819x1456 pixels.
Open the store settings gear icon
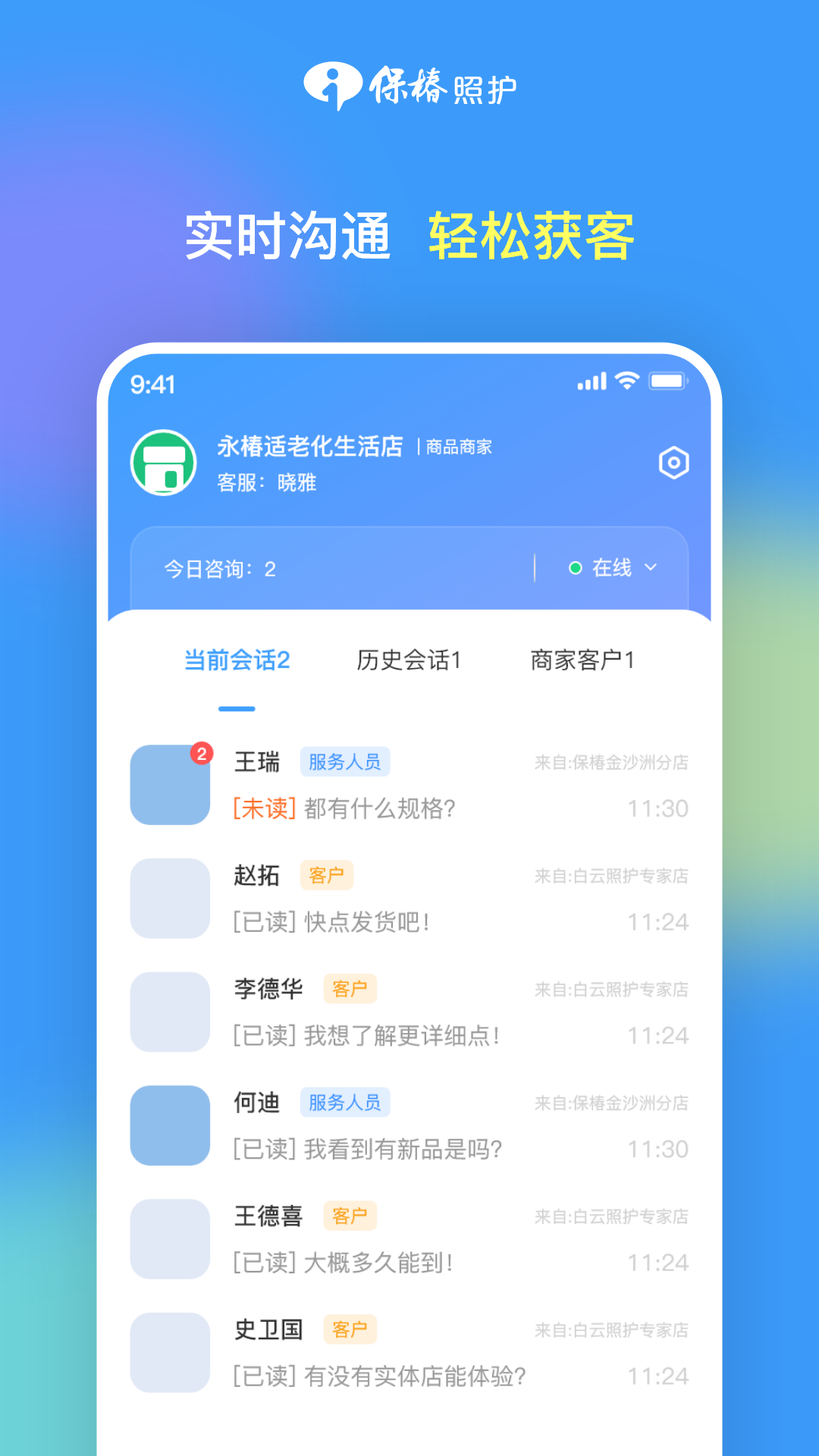(x=673, y=463)
